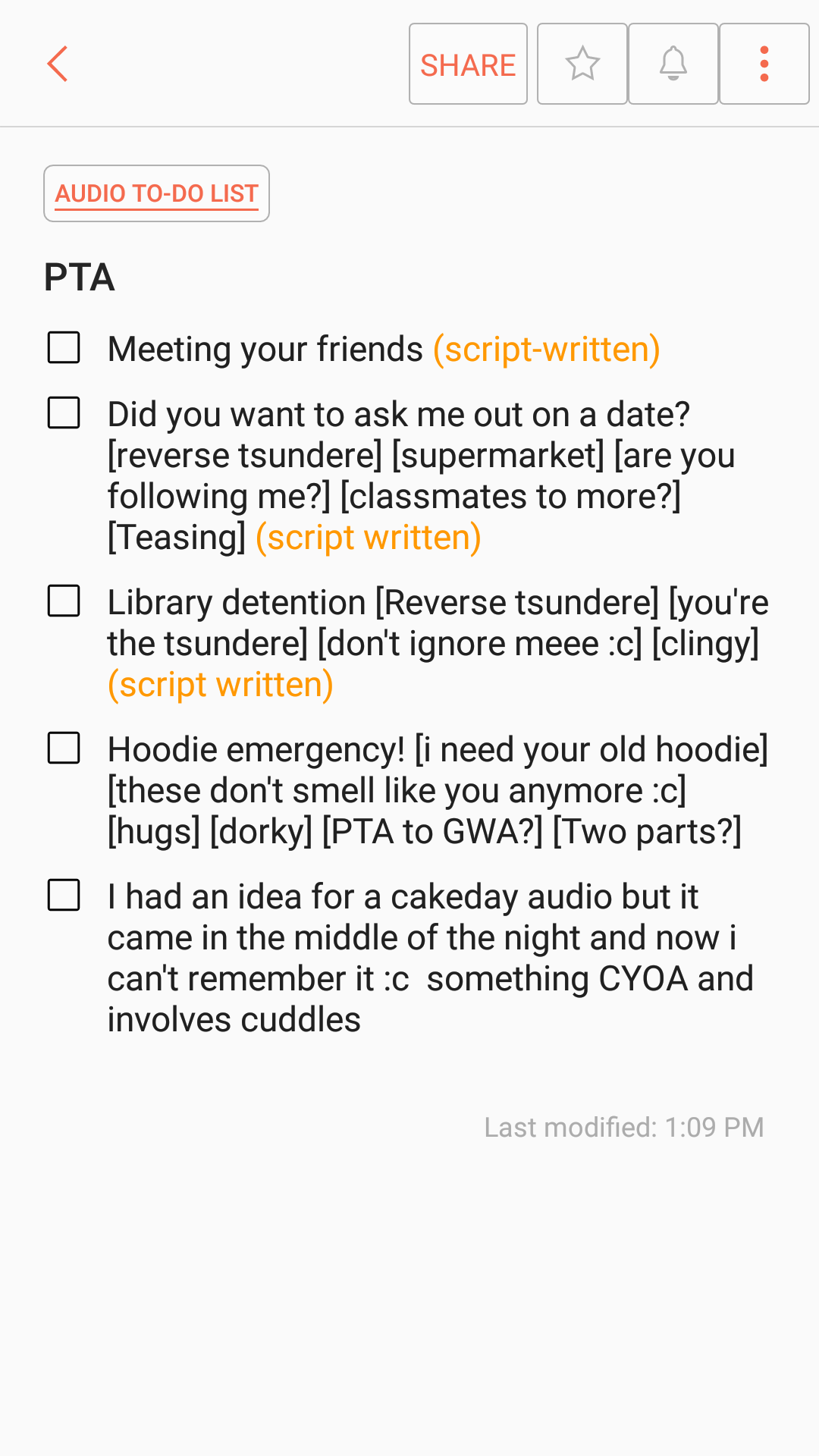Share this note
Viewport: 819px width, 1456px height.
(x=468, y=64)
